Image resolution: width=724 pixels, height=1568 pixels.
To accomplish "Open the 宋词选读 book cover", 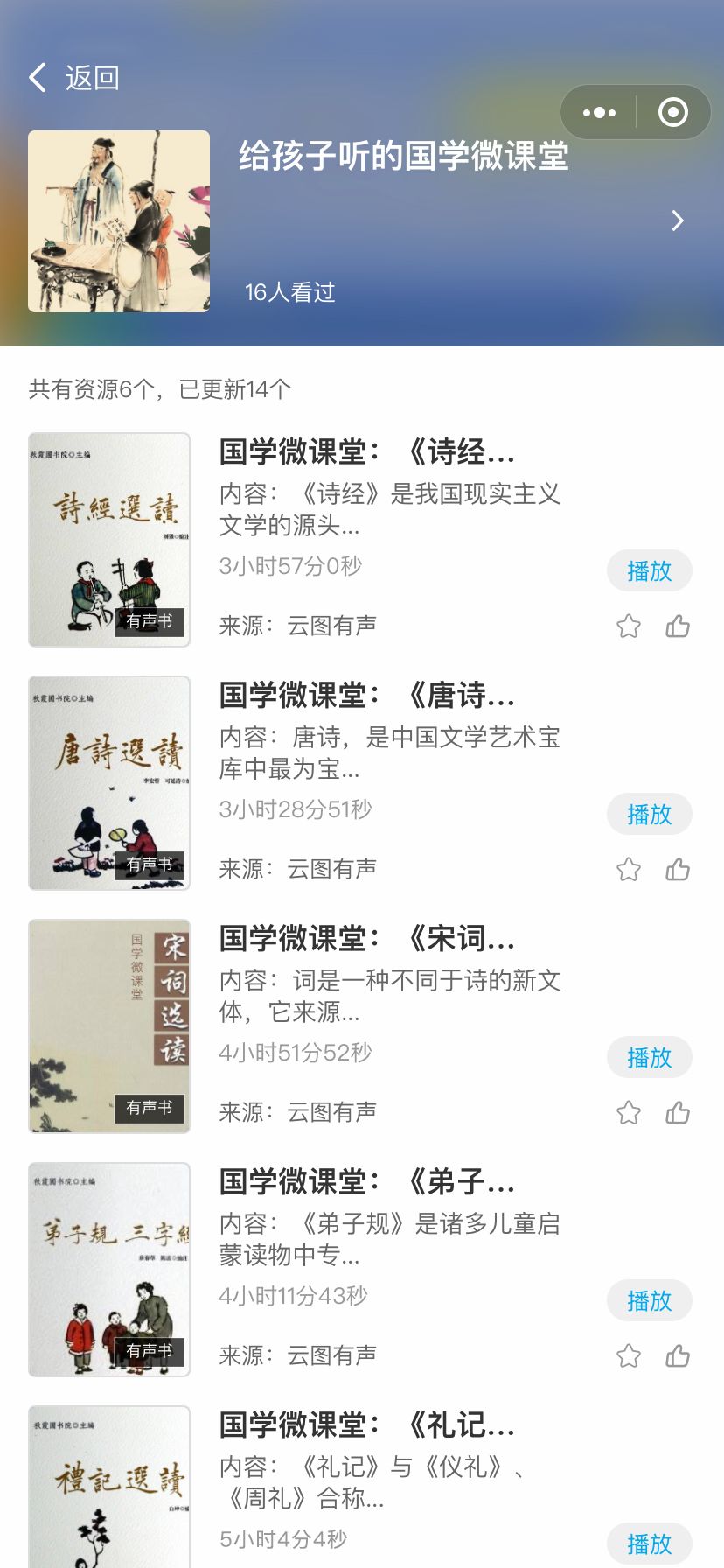I will tap(109, 1026).
